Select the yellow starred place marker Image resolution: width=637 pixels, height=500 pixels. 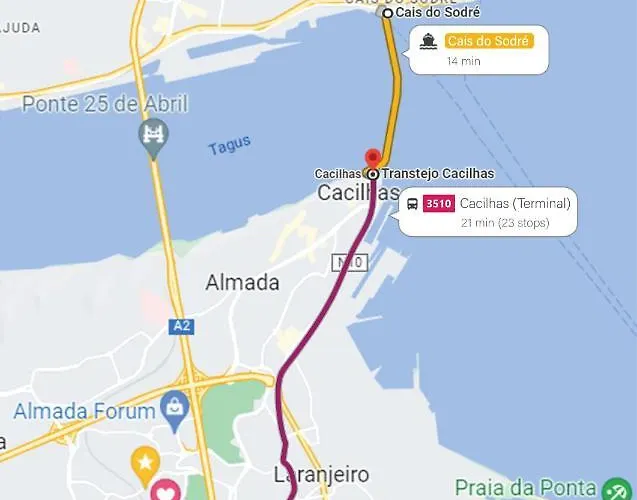pos(146,461)
